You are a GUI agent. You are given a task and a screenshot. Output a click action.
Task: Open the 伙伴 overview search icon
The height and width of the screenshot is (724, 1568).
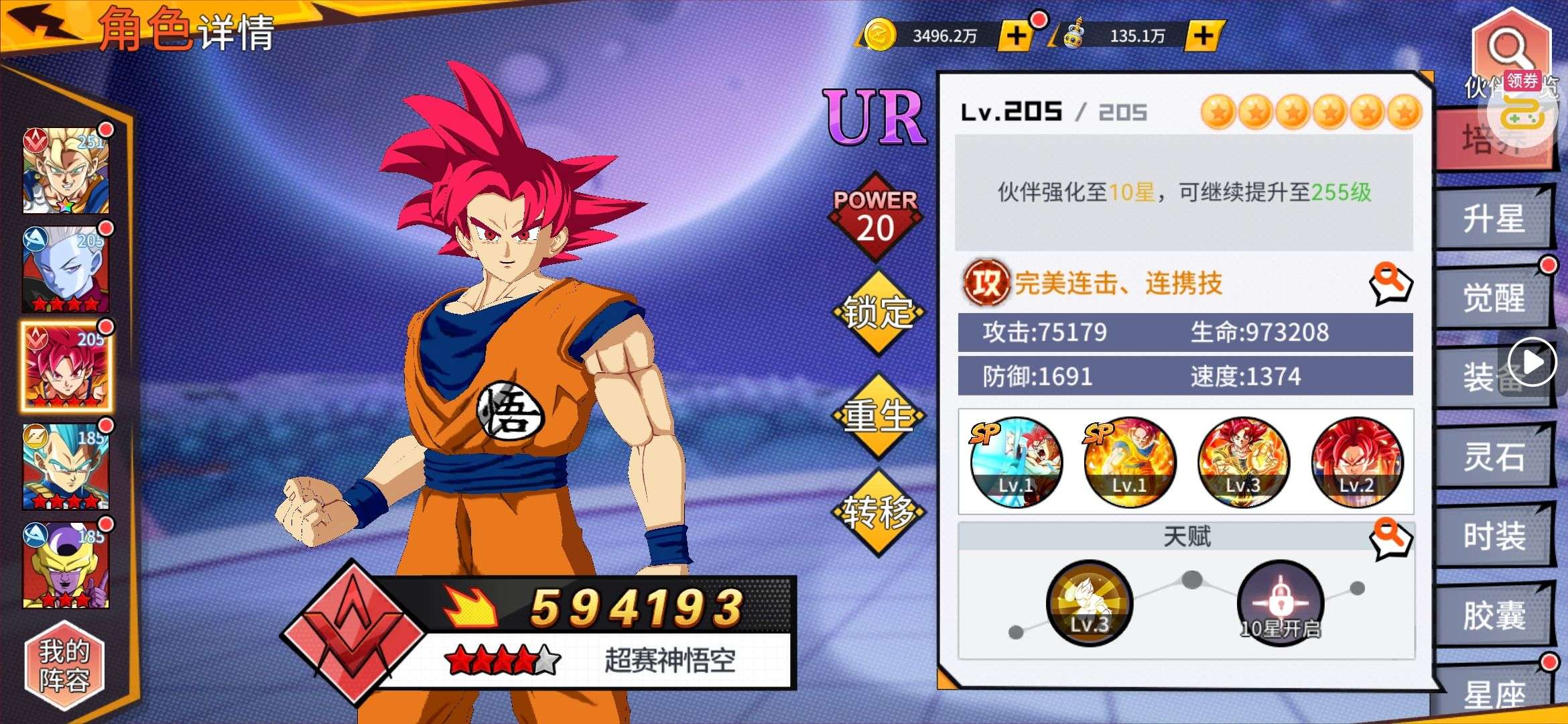(x=1511, y=48)
